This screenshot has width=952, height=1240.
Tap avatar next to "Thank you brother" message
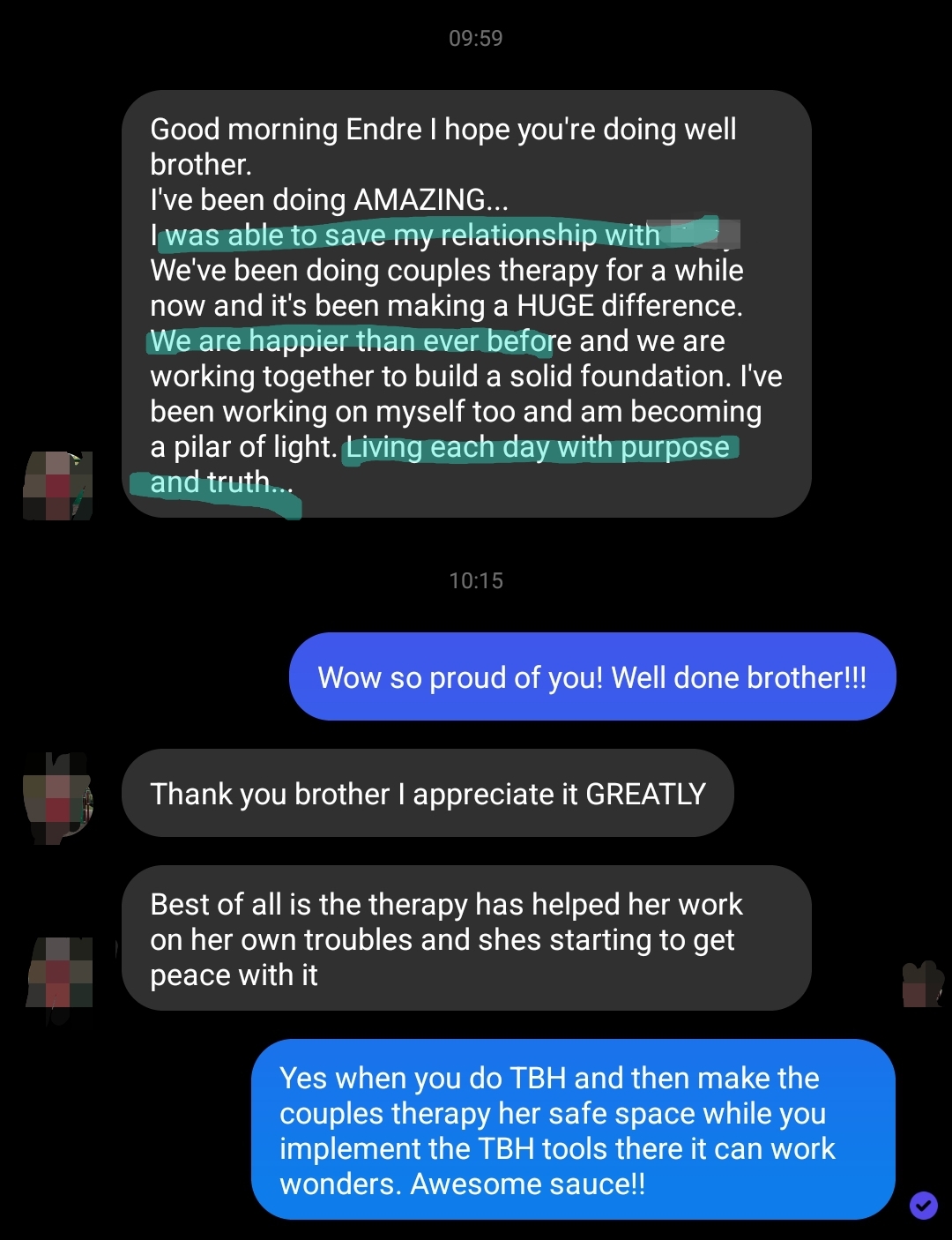coord(57,797)
